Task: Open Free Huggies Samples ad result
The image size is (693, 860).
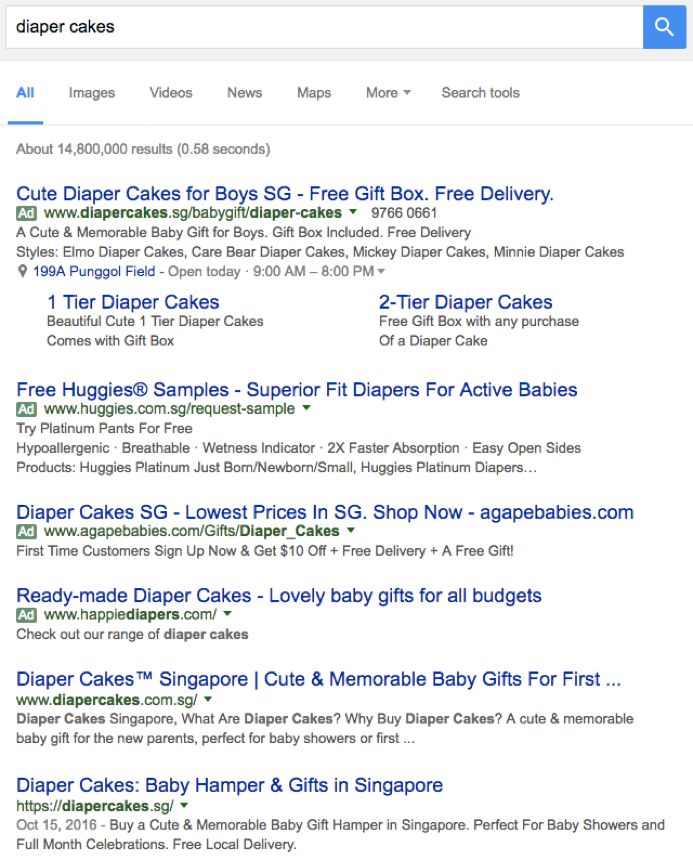Action: tap(297, 390)
